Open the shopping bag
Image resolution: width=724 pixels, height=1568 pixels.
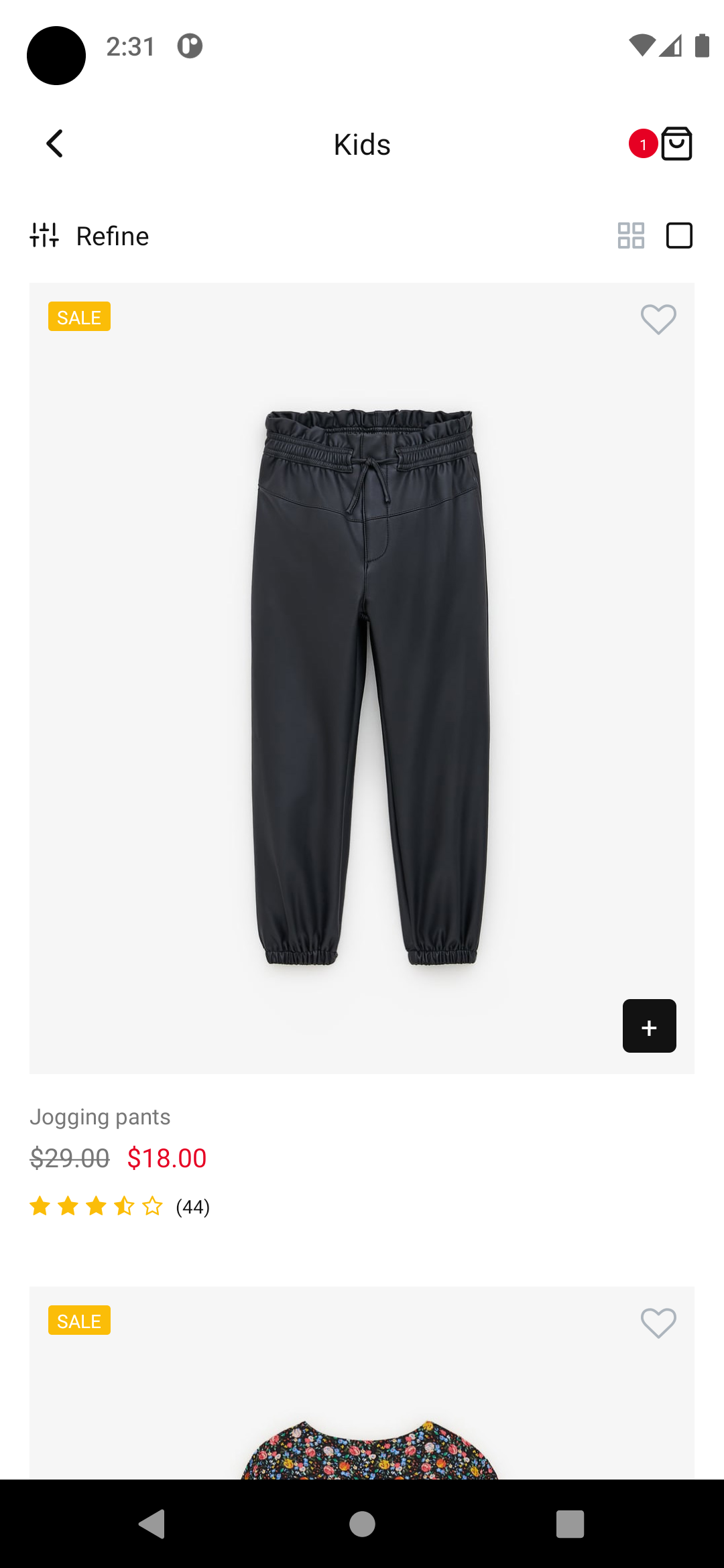(676, 144)
